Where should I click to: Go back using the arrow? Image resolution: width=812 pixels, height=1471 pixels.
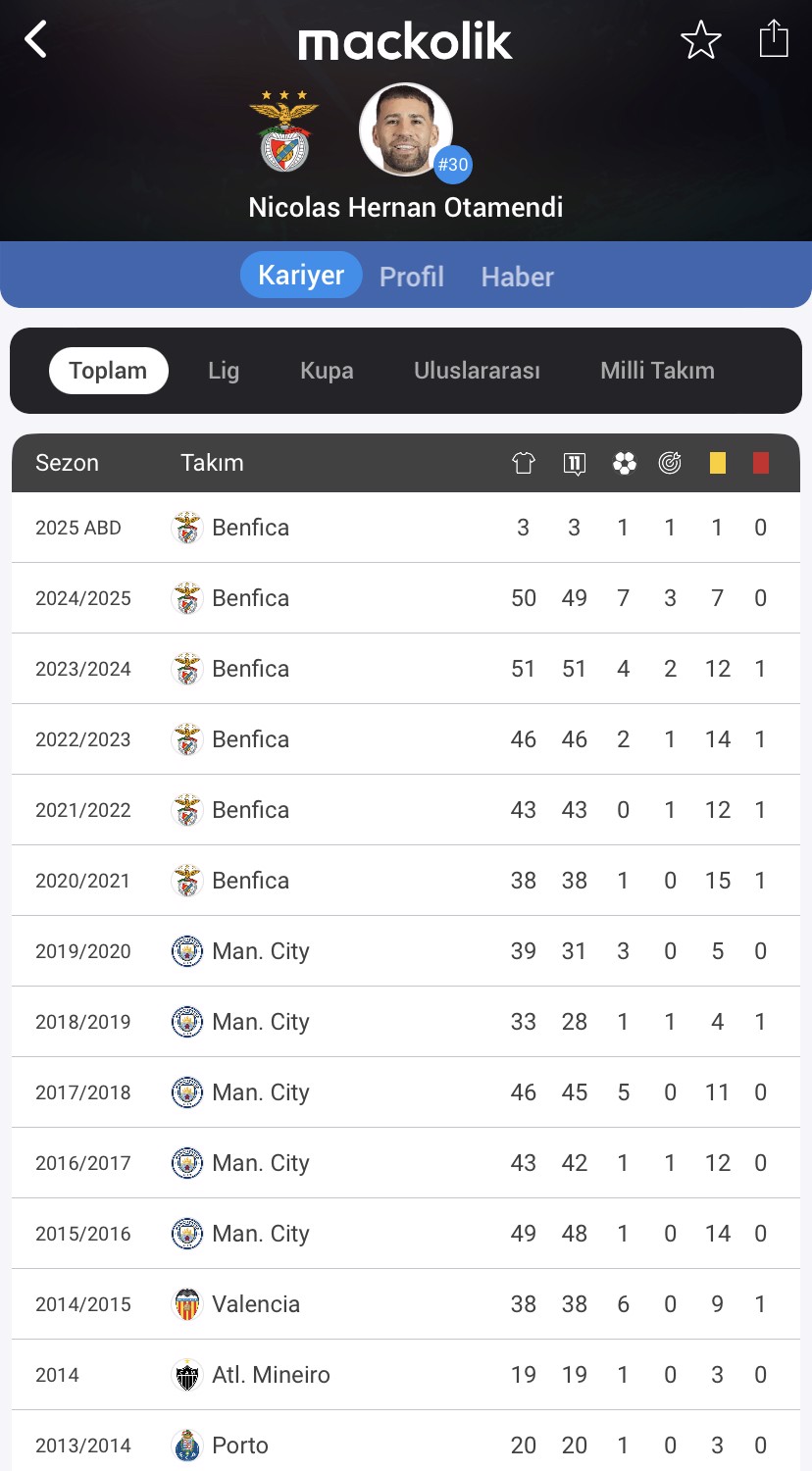(x=36, y=40)
